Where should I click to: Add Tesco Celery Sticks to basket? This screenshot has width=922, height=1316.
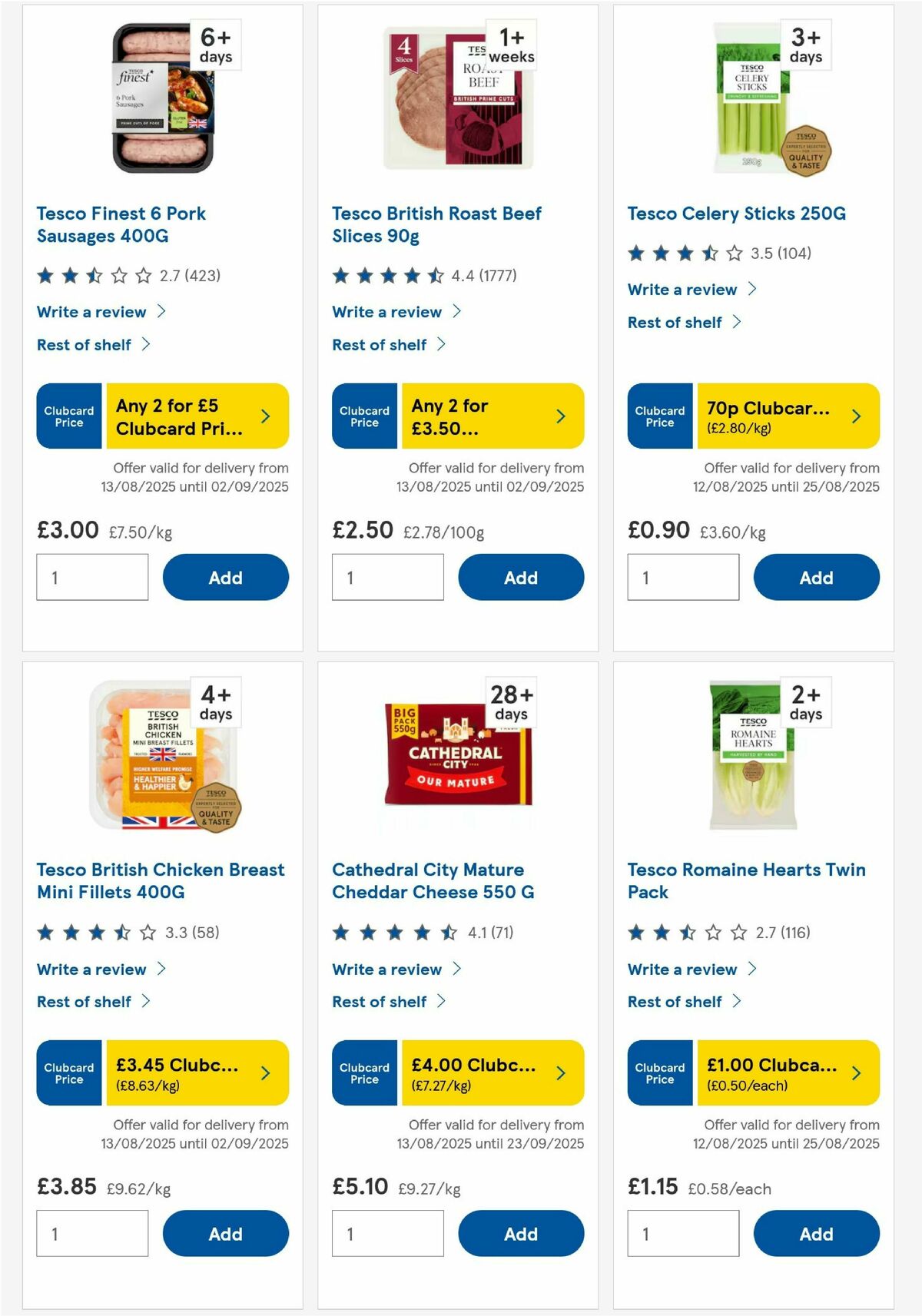816,577
